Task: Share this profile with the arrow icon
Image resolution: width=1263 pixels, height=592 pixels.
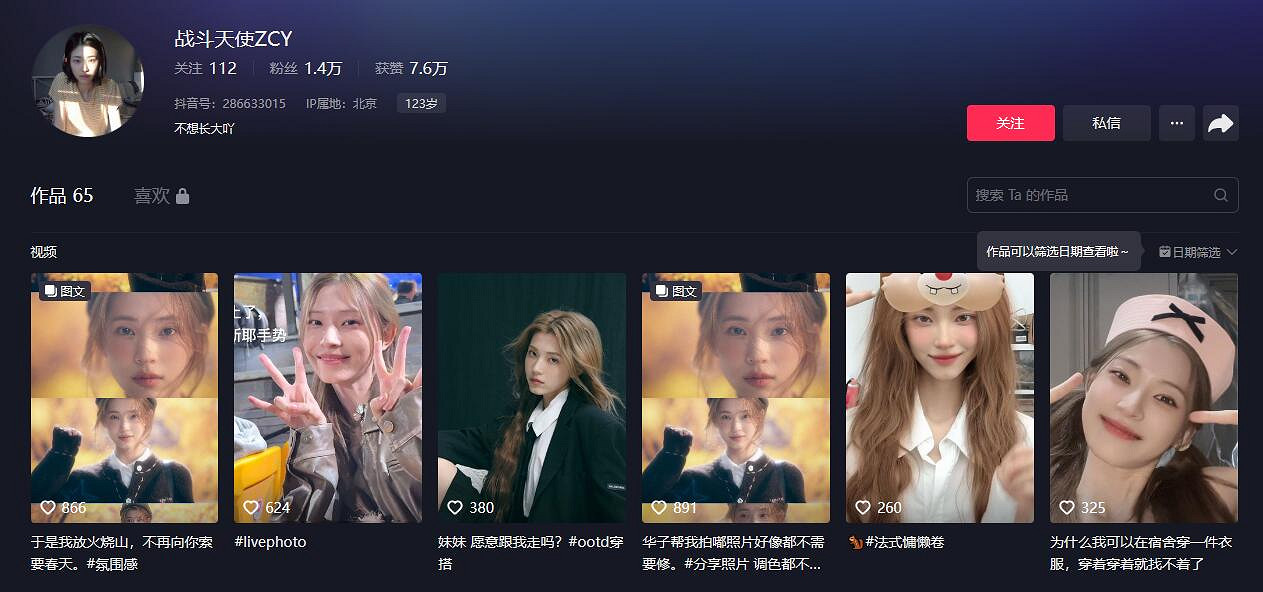Action: click(x=1220, y=123)
